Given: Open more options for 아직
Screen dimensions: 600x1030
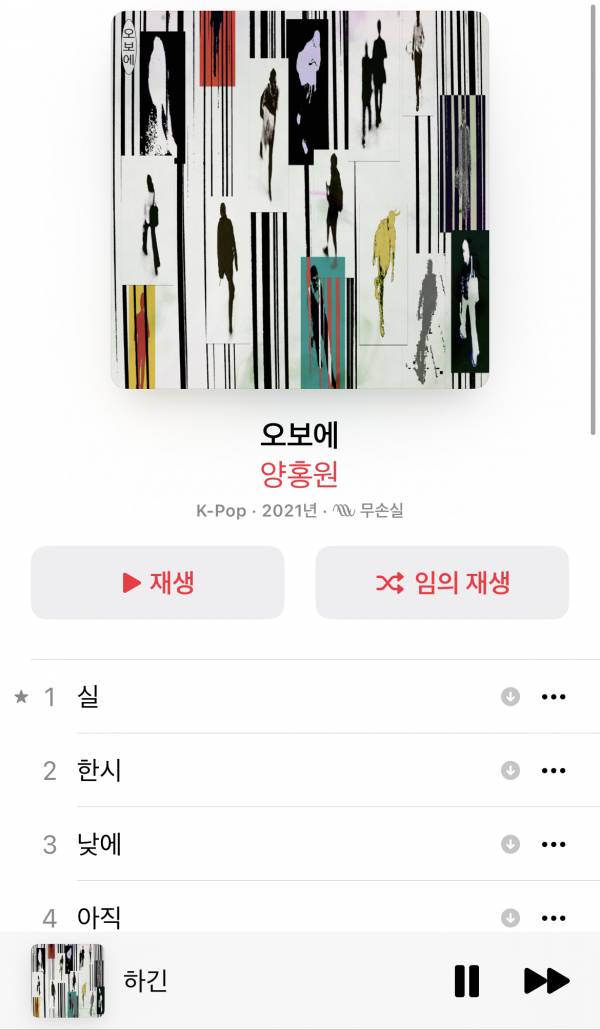Looking at the screenshot, I should coord(553,917).
